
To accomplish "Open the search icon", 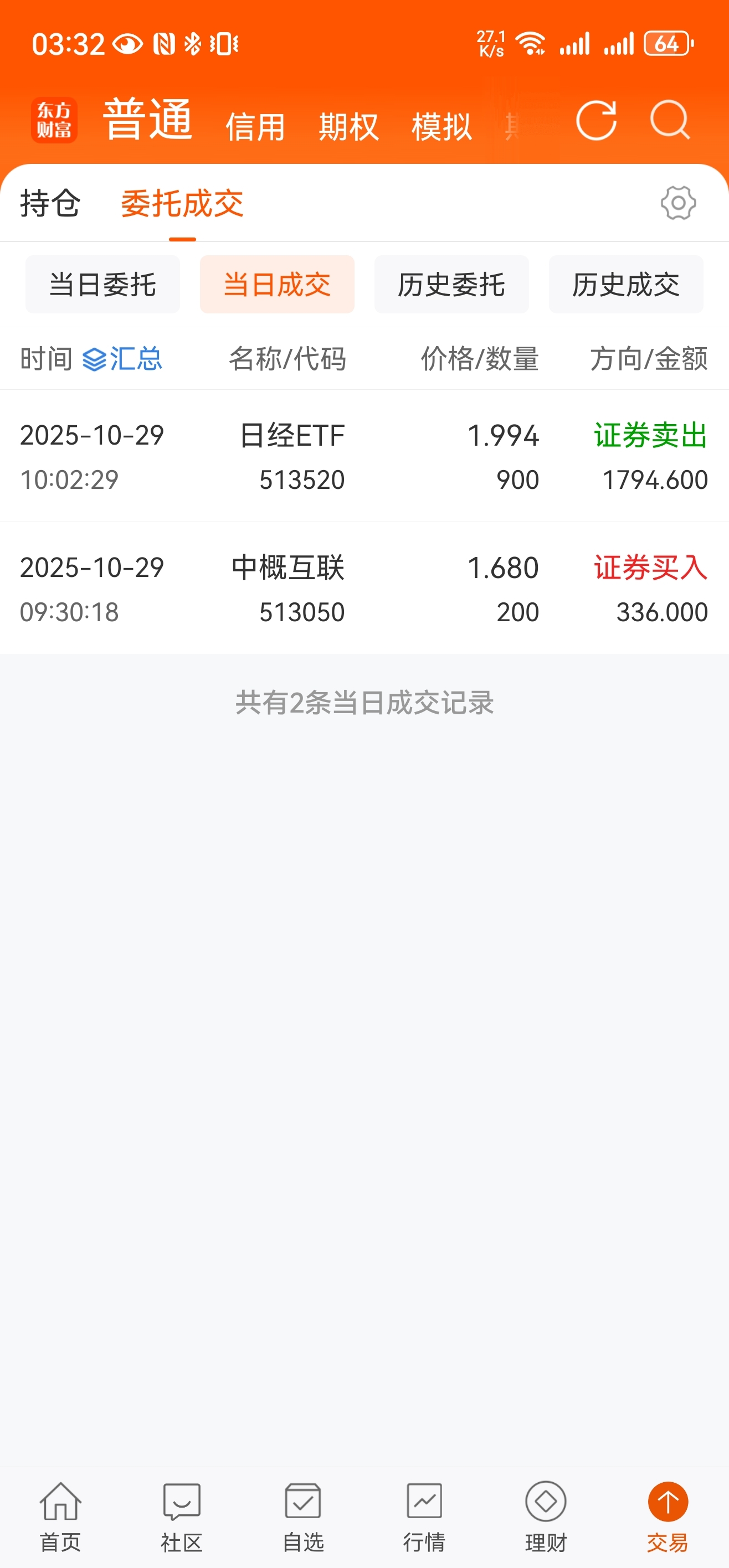I will (670, 120).
